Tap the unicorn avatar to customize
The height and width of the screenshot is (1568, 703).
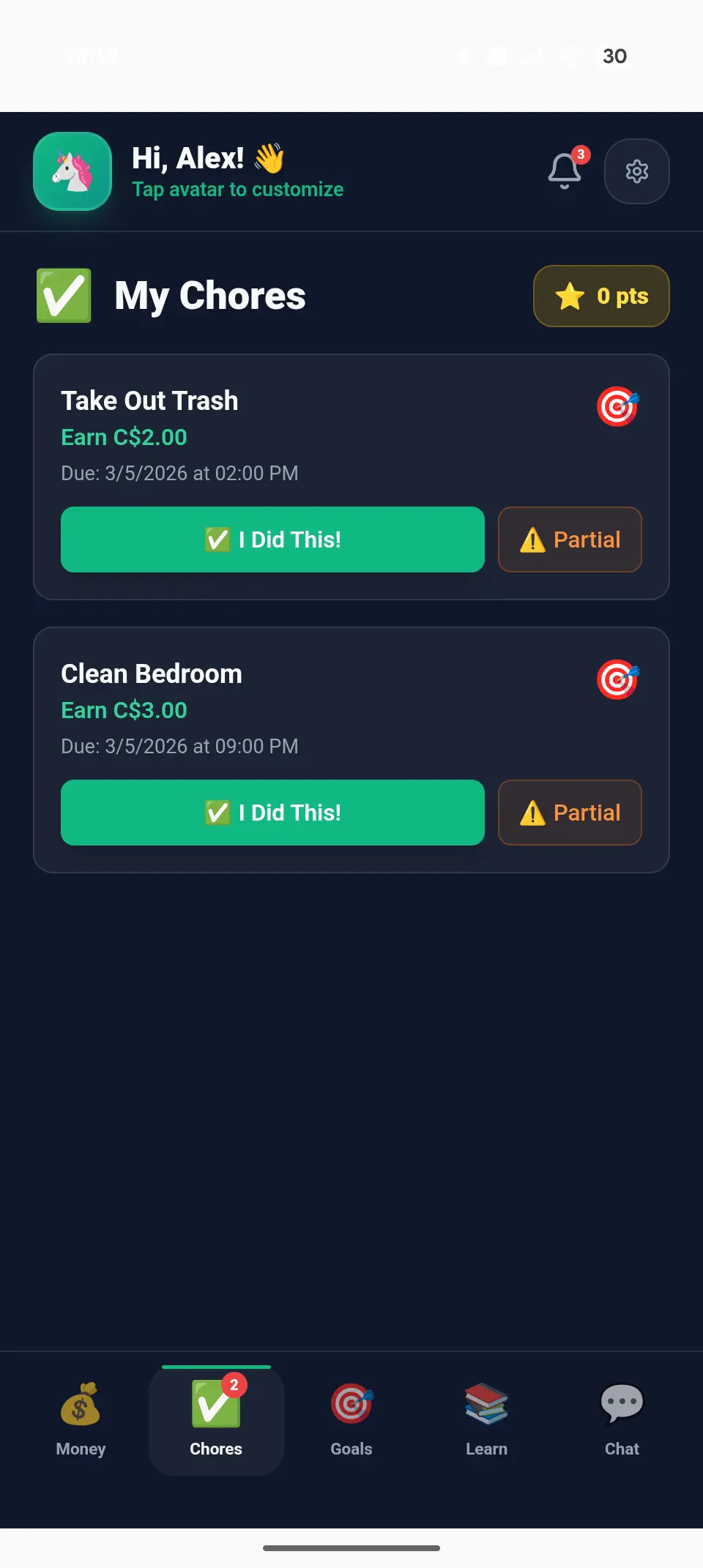coord(72,171)
